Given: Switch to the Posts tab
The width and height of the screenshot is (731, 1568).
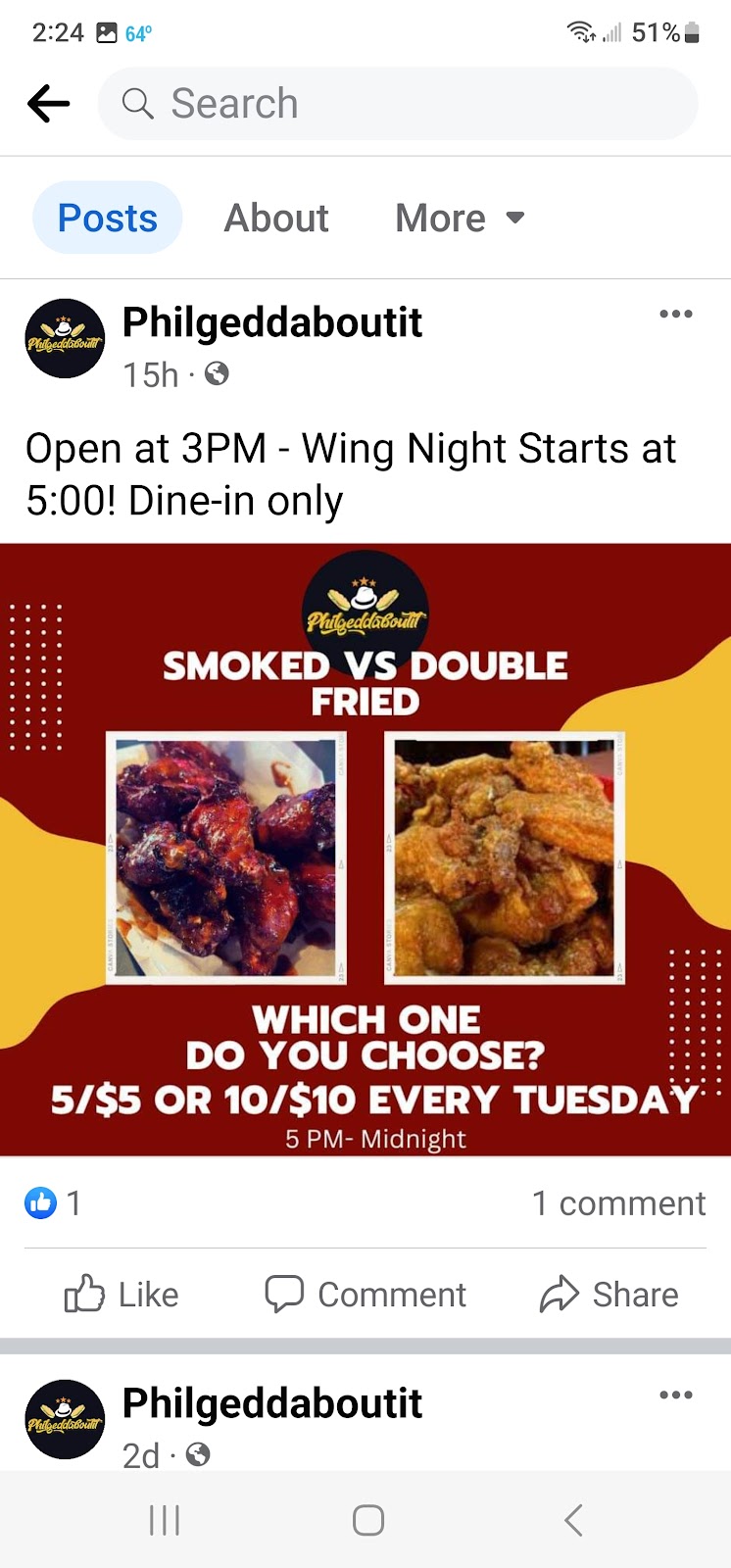Looking at the screenshot, I should tap(108, 218).
